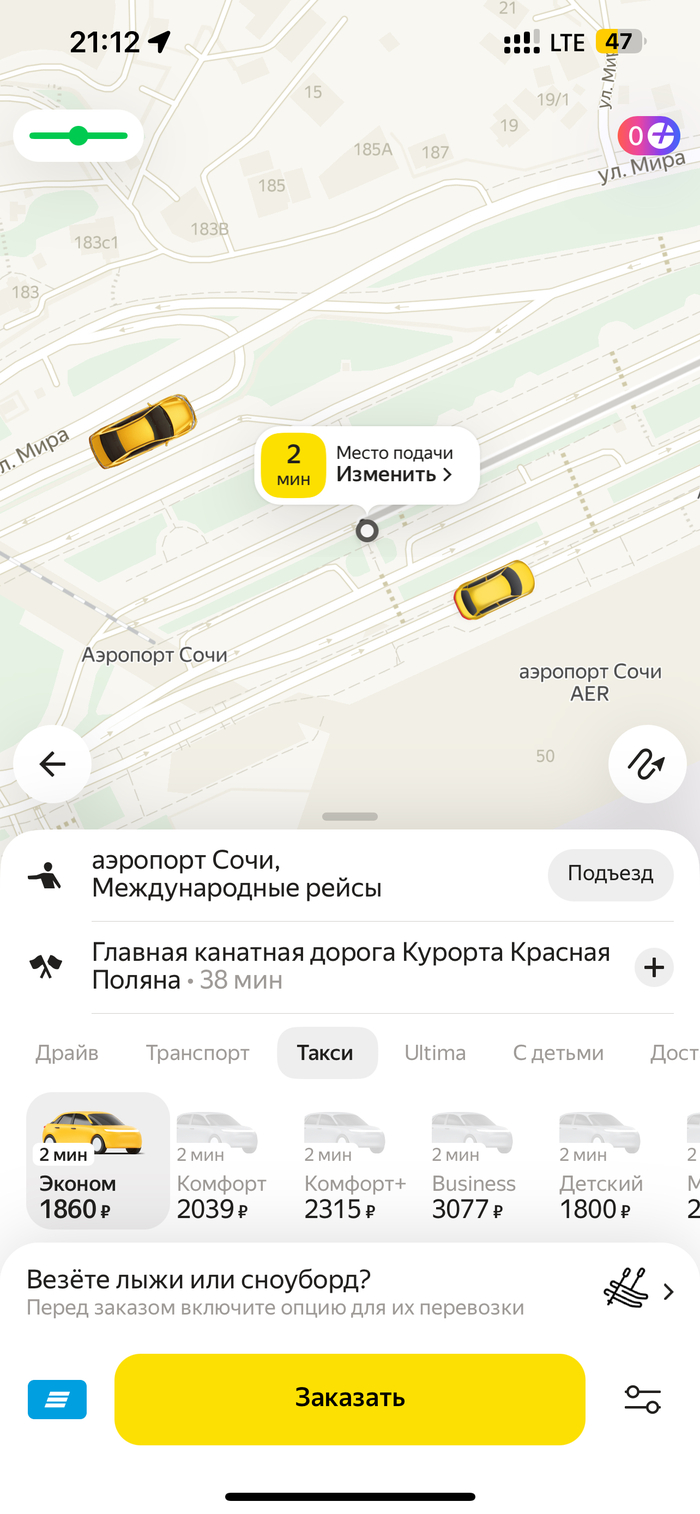Screen dimensions: 700x1514
Task: Switch to the Ultima tab
Action: pos(435,1053)
